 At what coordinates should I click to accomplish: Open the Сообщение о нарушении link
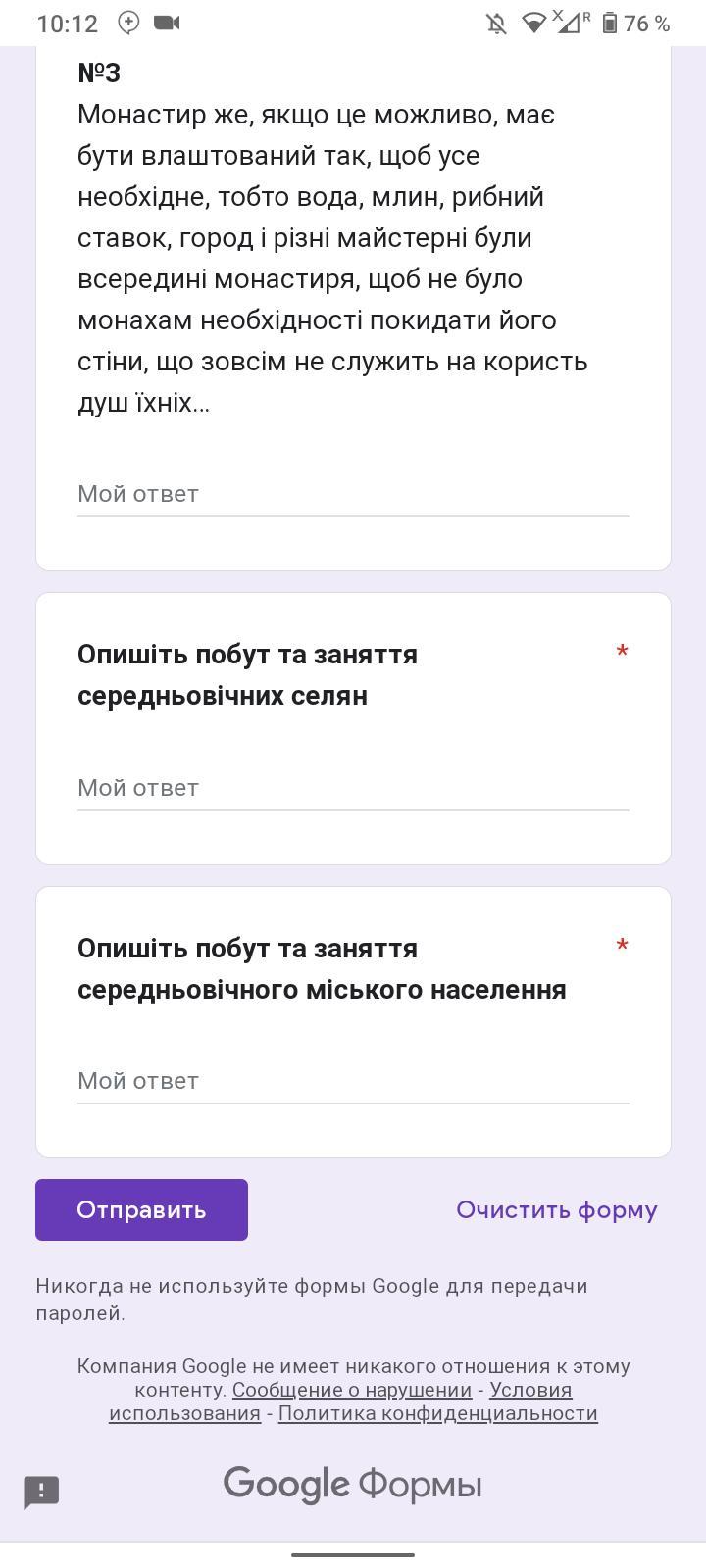point(352,1390)
